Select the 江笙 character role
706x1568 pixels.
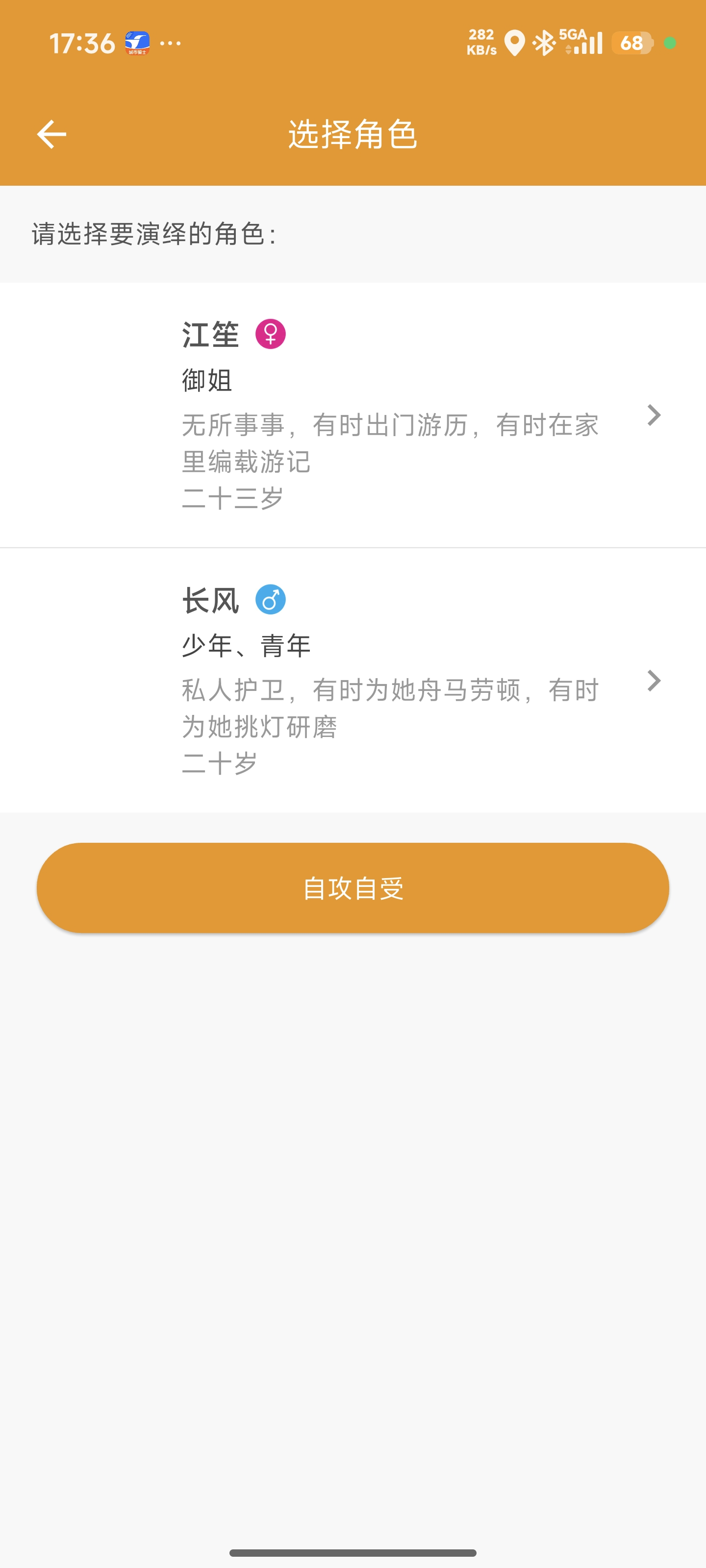coord(353,415)
